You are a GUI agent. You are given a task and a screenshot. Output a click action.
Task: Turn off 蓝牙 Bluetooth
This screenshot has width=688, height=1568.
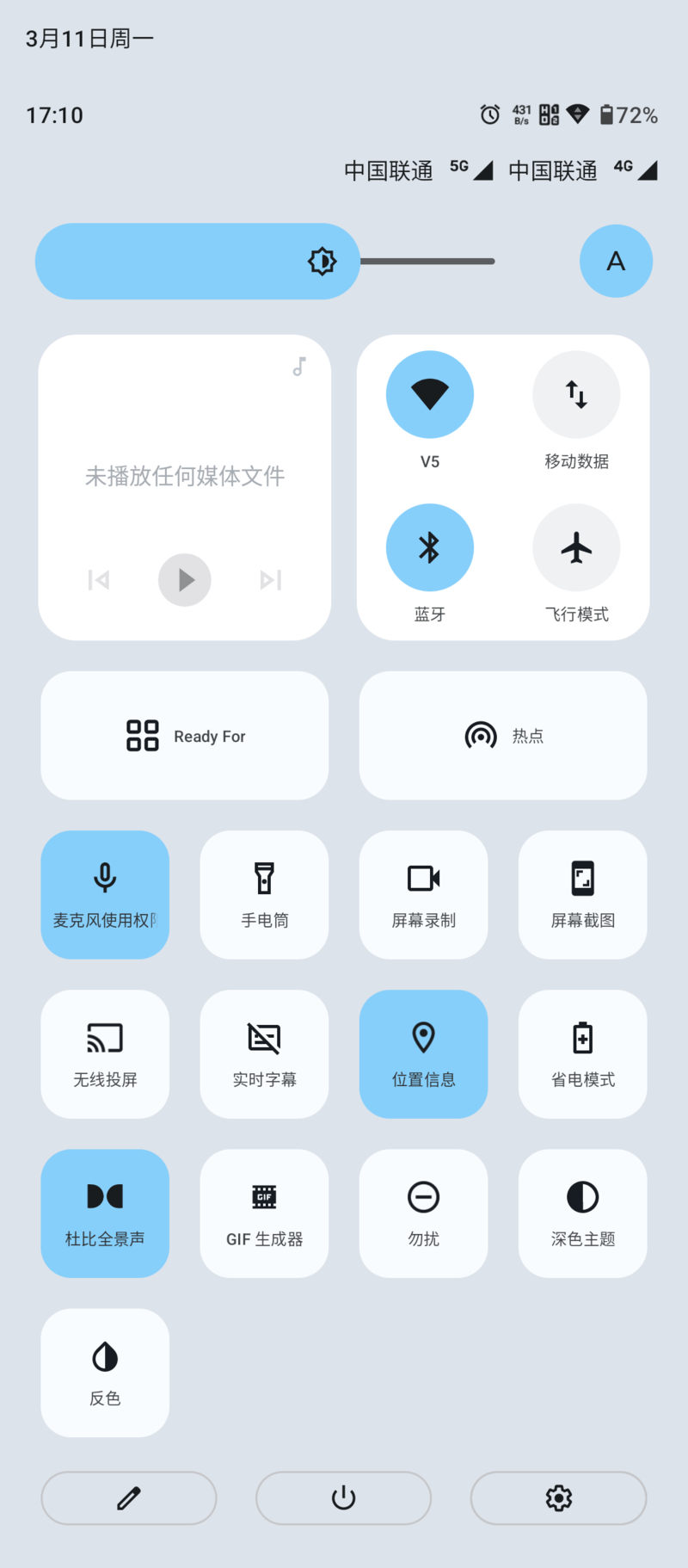pos(429,547)
